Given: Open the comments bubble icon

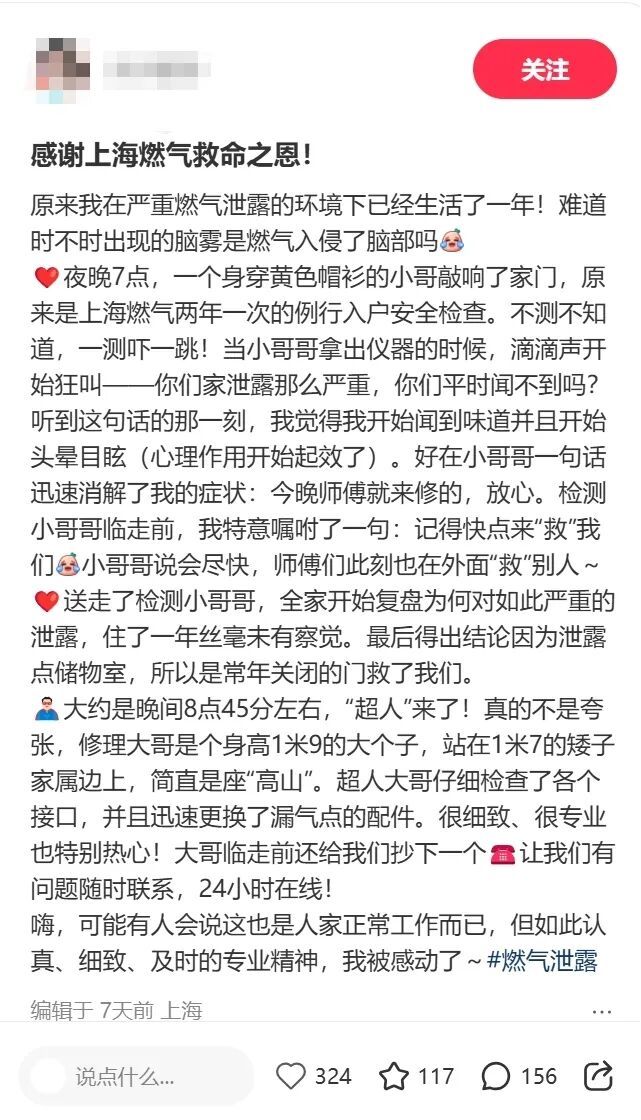Looking at the screenshot, I should (496, 1076).
